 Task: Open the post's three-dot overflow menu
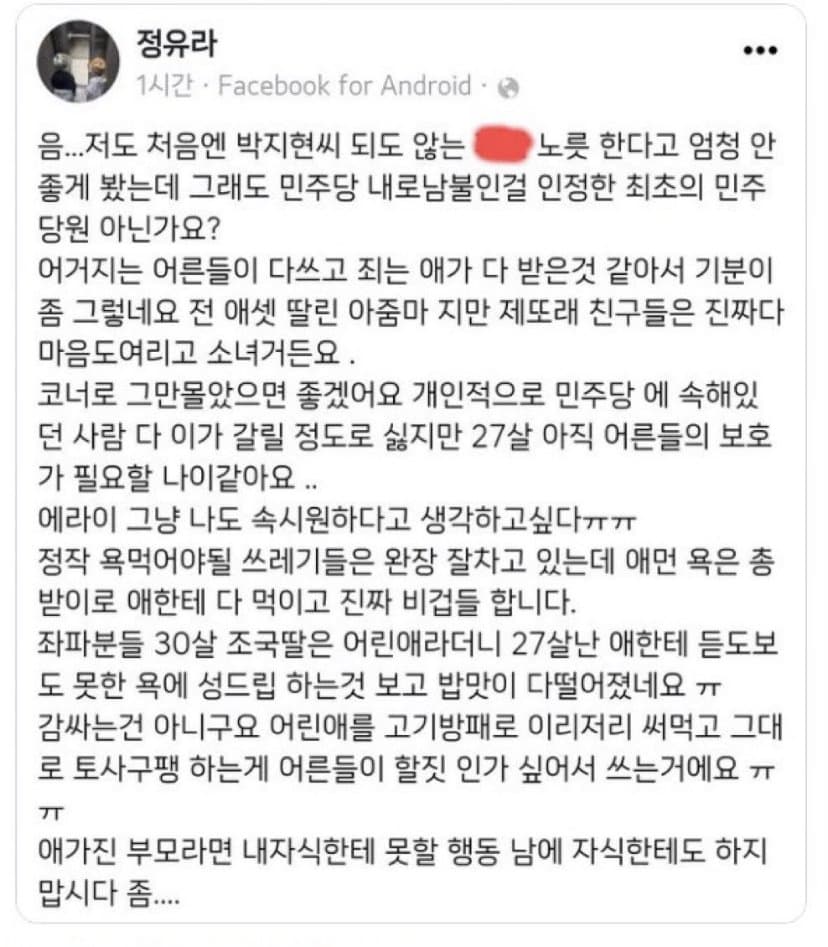[760, 52]
